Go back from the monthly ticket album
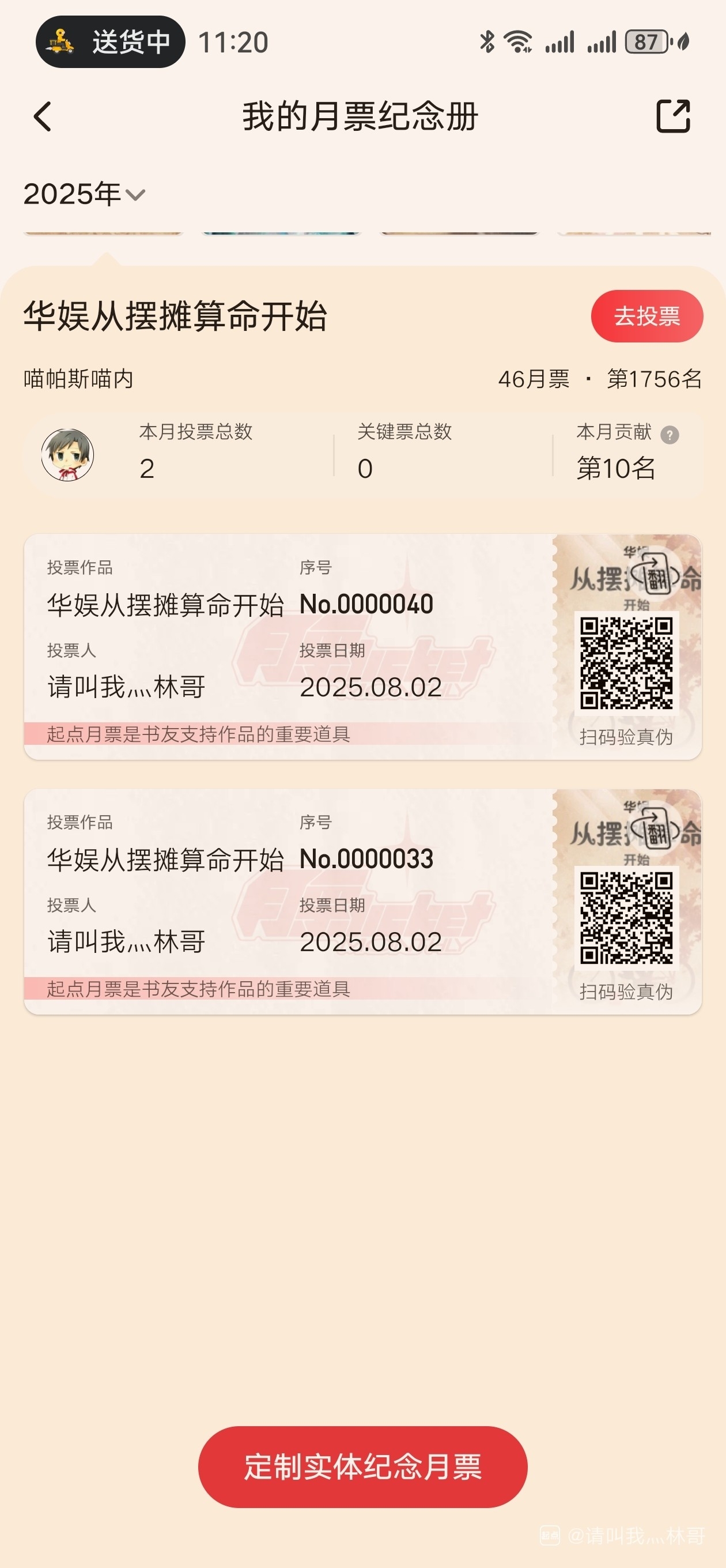This screenshot has width=726, height=1568. click(x=43, y=116)
